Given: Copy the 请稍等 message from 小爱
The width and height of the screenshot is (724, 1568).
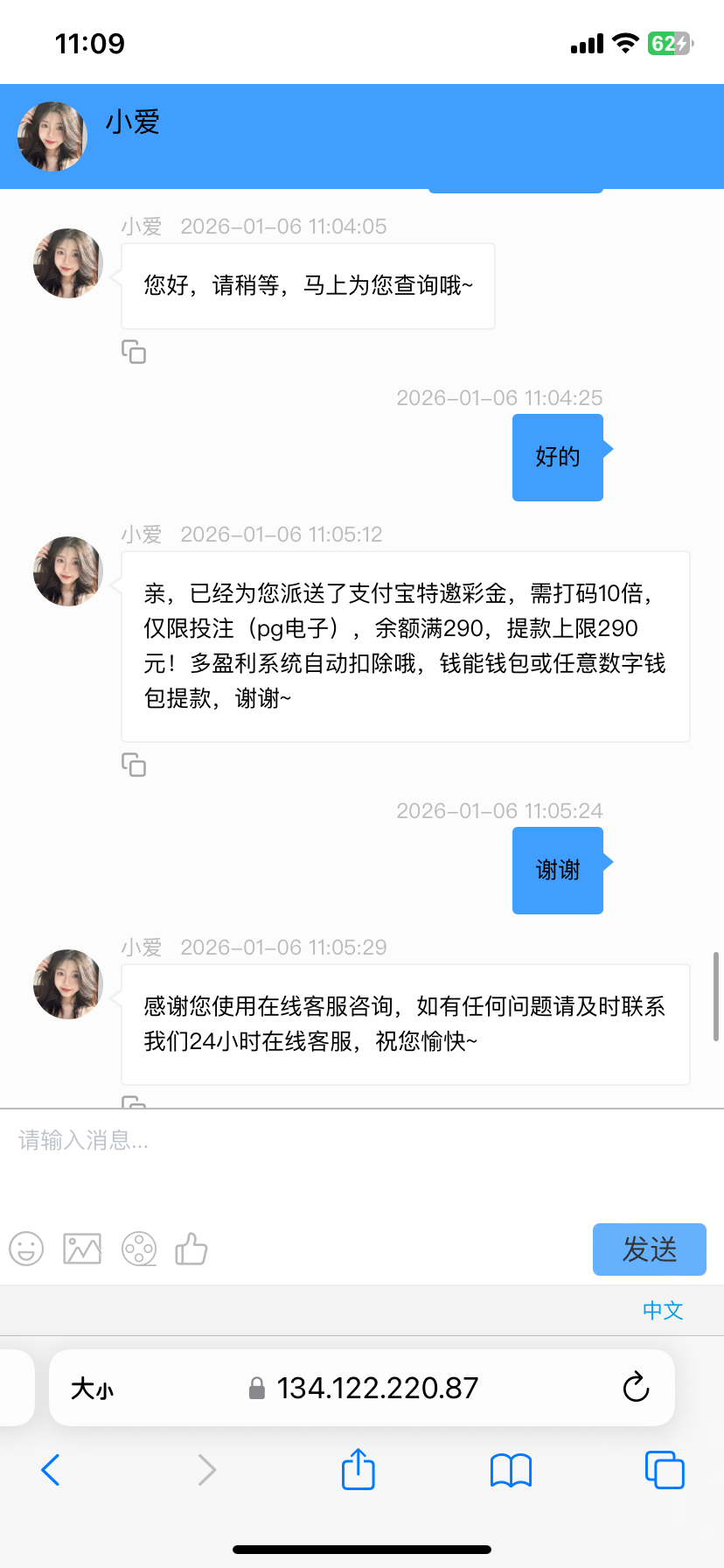Looking at the screenshot, I should [134, 352].
